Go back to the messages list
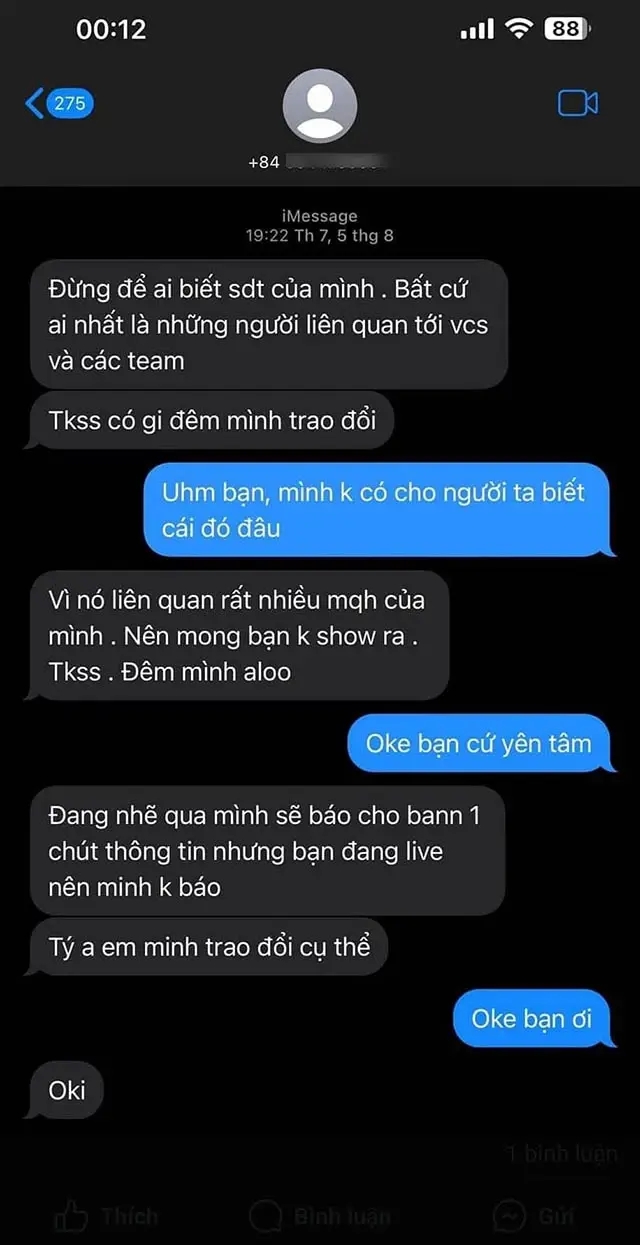The image size is (640, 1245). pos(58,103)
